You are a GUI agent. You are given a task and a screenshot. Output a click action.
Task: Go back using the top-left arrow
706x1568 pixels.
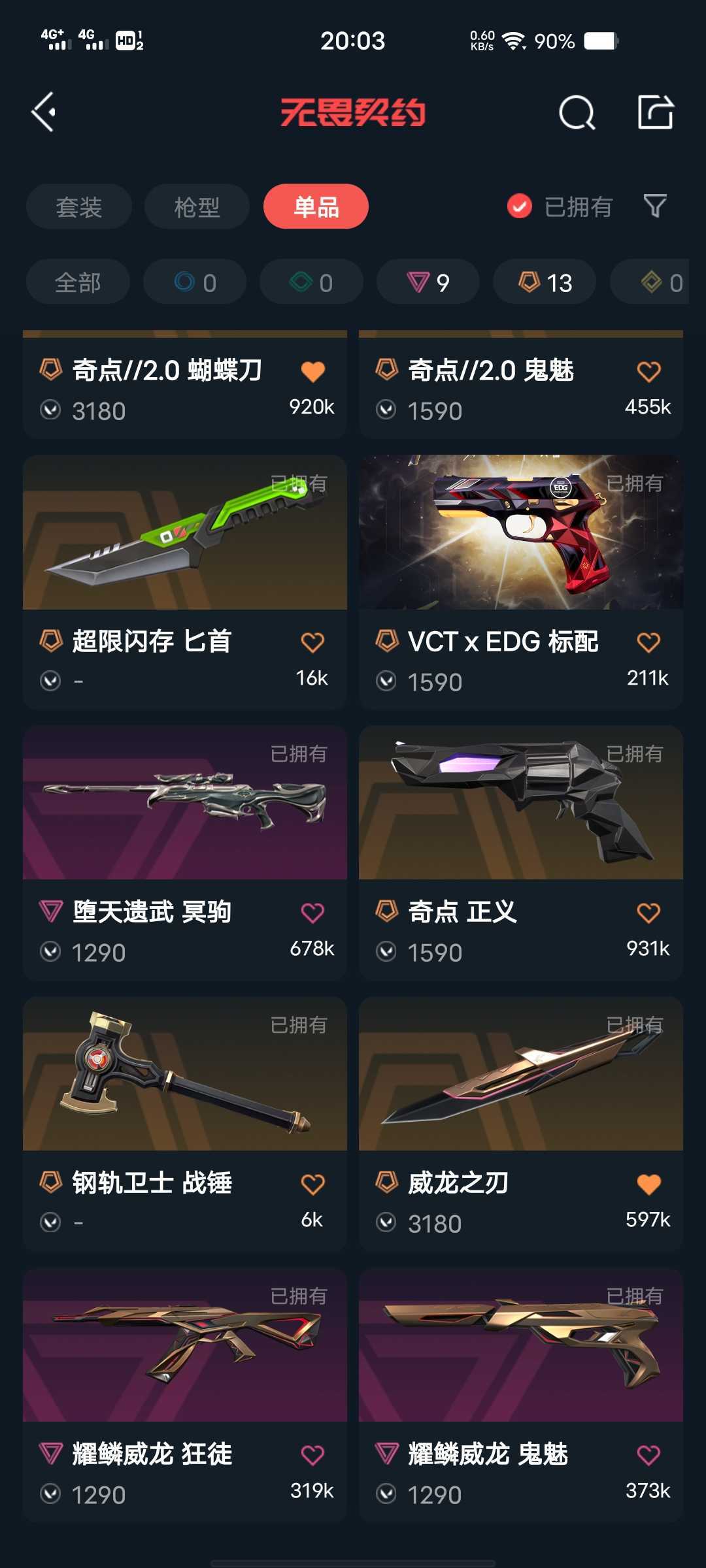[x=44, y=112]
